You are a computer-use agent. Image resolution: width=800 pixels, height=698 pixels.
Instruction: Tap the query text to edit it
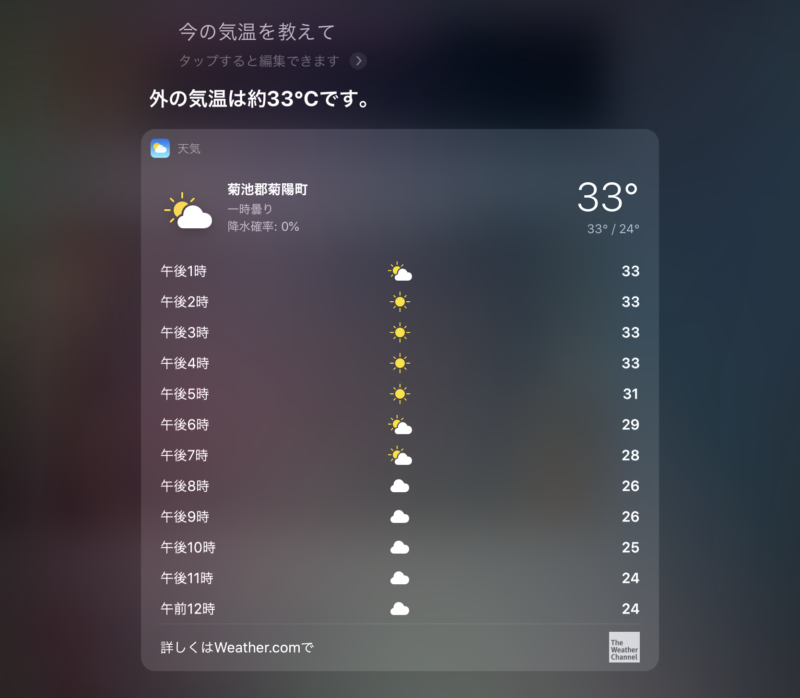[x=256, y=33]
